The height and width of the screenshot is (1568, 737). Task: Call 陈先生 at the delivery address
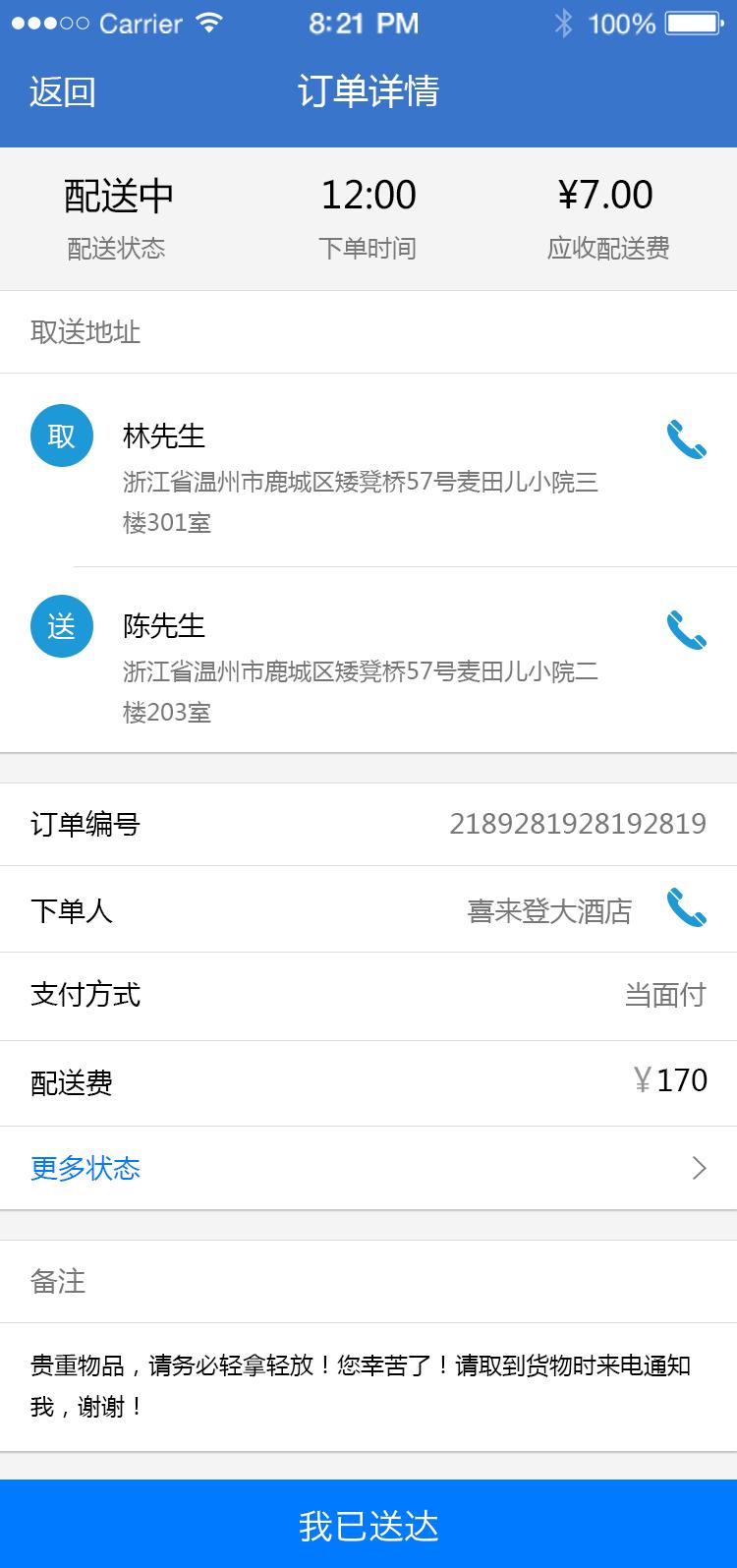tap(686, 630)
